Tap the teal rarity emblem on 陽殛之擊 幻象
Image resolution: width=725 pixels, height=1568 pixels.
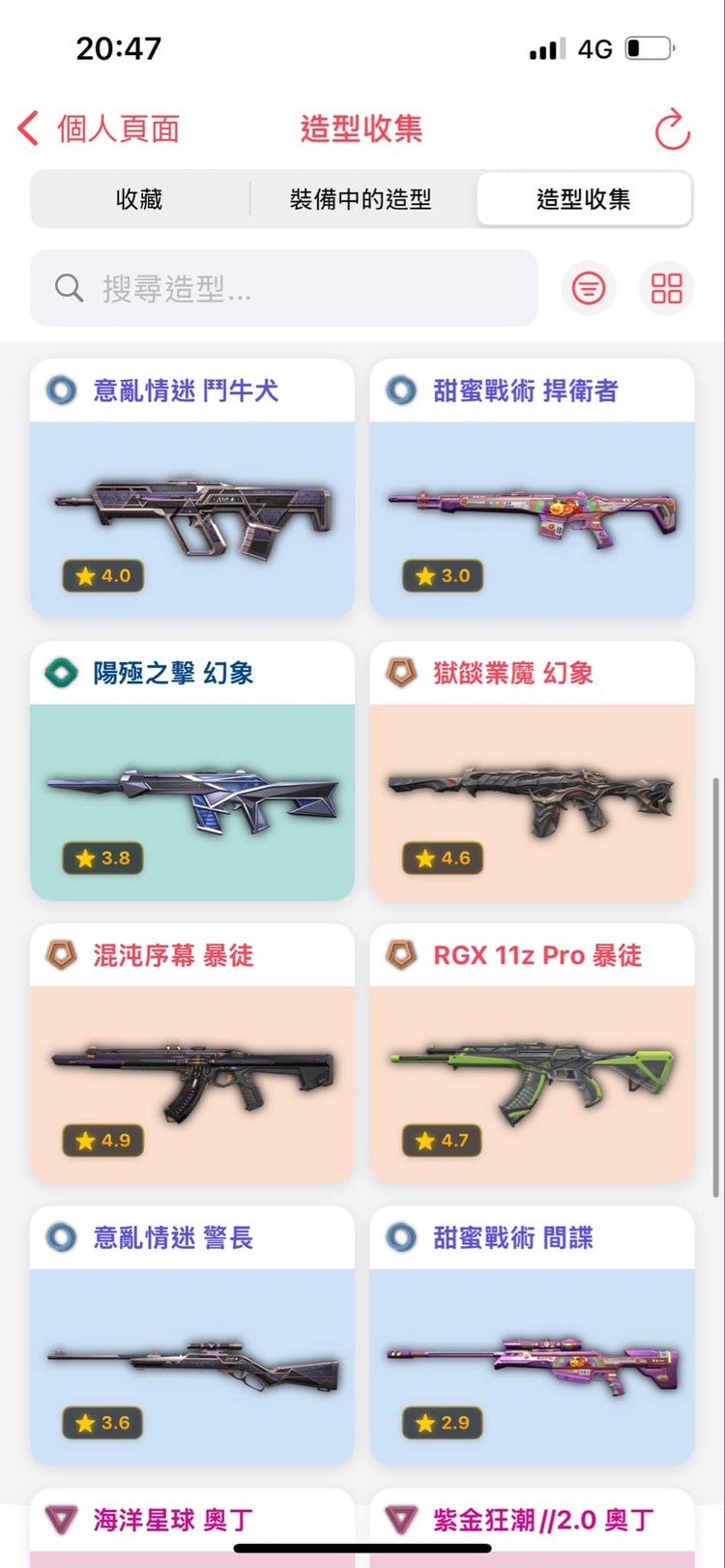[x=61, y=673]
